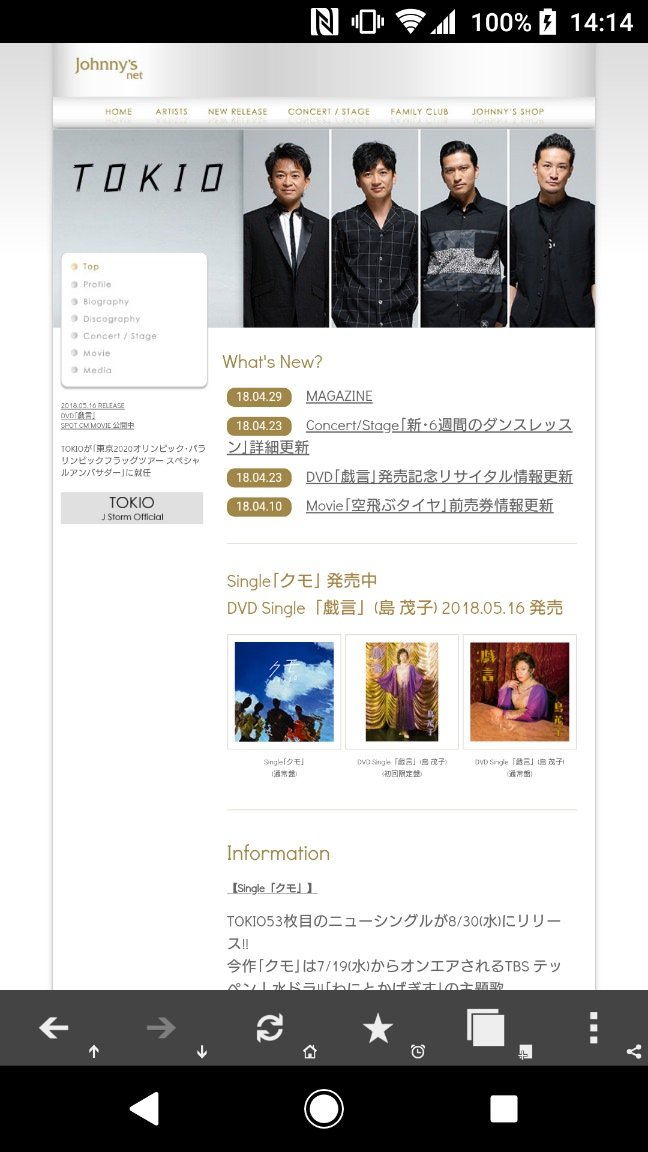Open the DVD「戯言」リサイタル情報更新 link
Image resolution: width=648 pixels, height=1152 pixels.
(439, 477)
